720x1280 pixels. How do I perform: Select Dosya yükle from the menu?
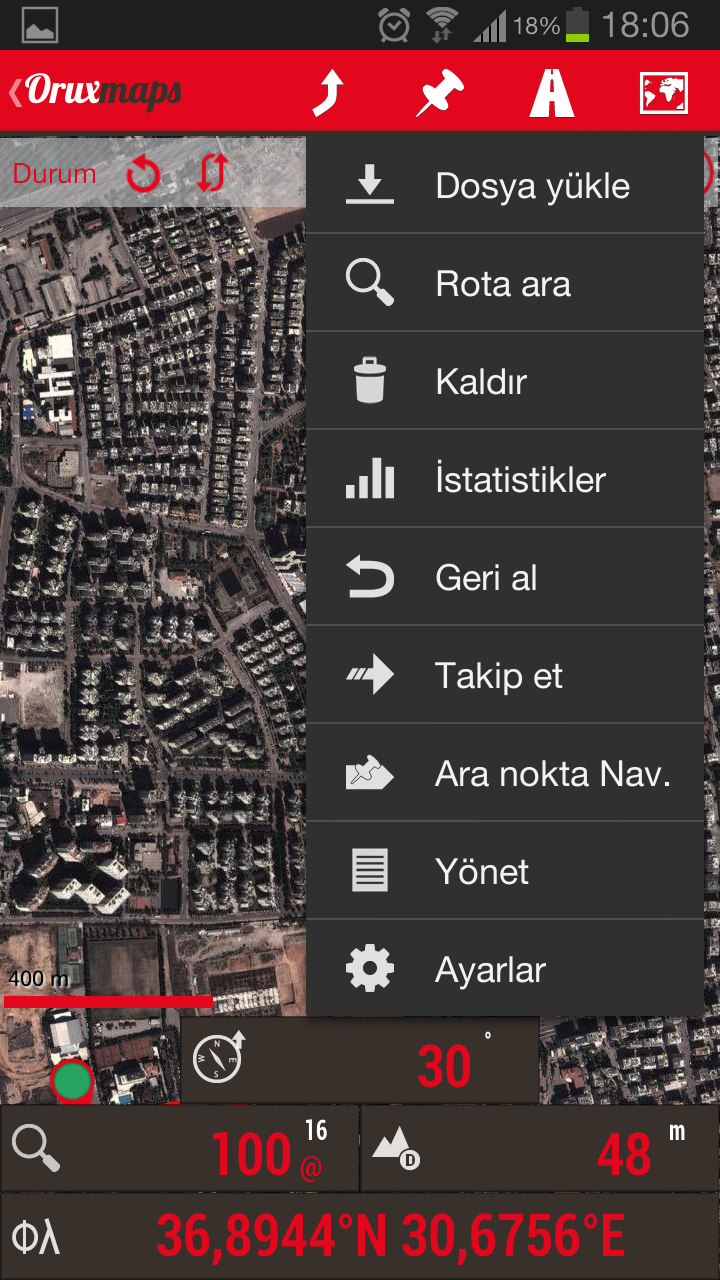pos(504,185)
